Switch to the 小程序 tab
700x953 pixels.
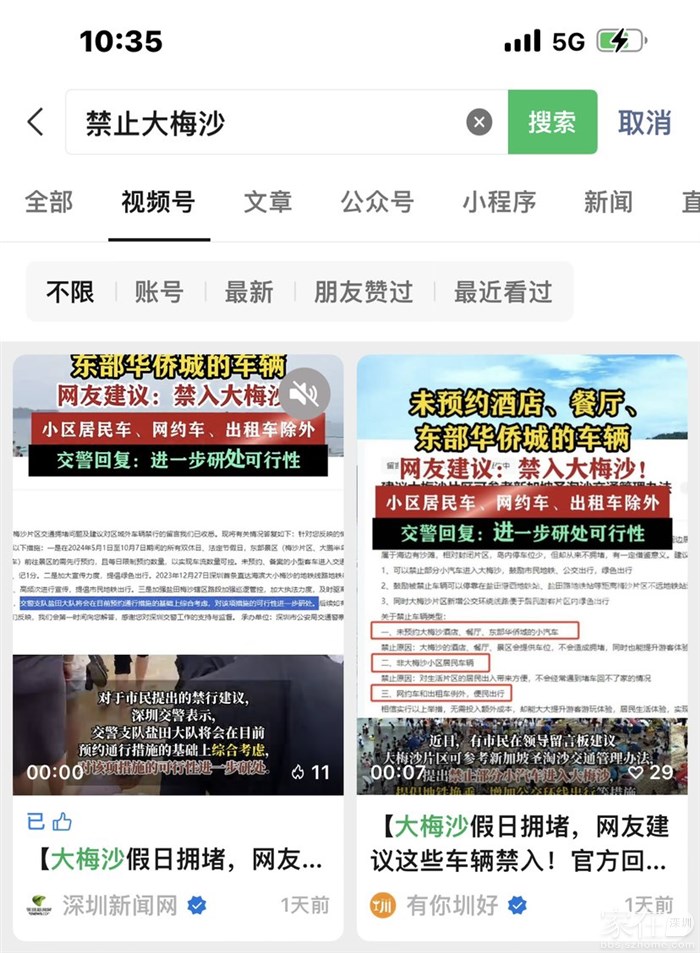click(x=499, y=202)
